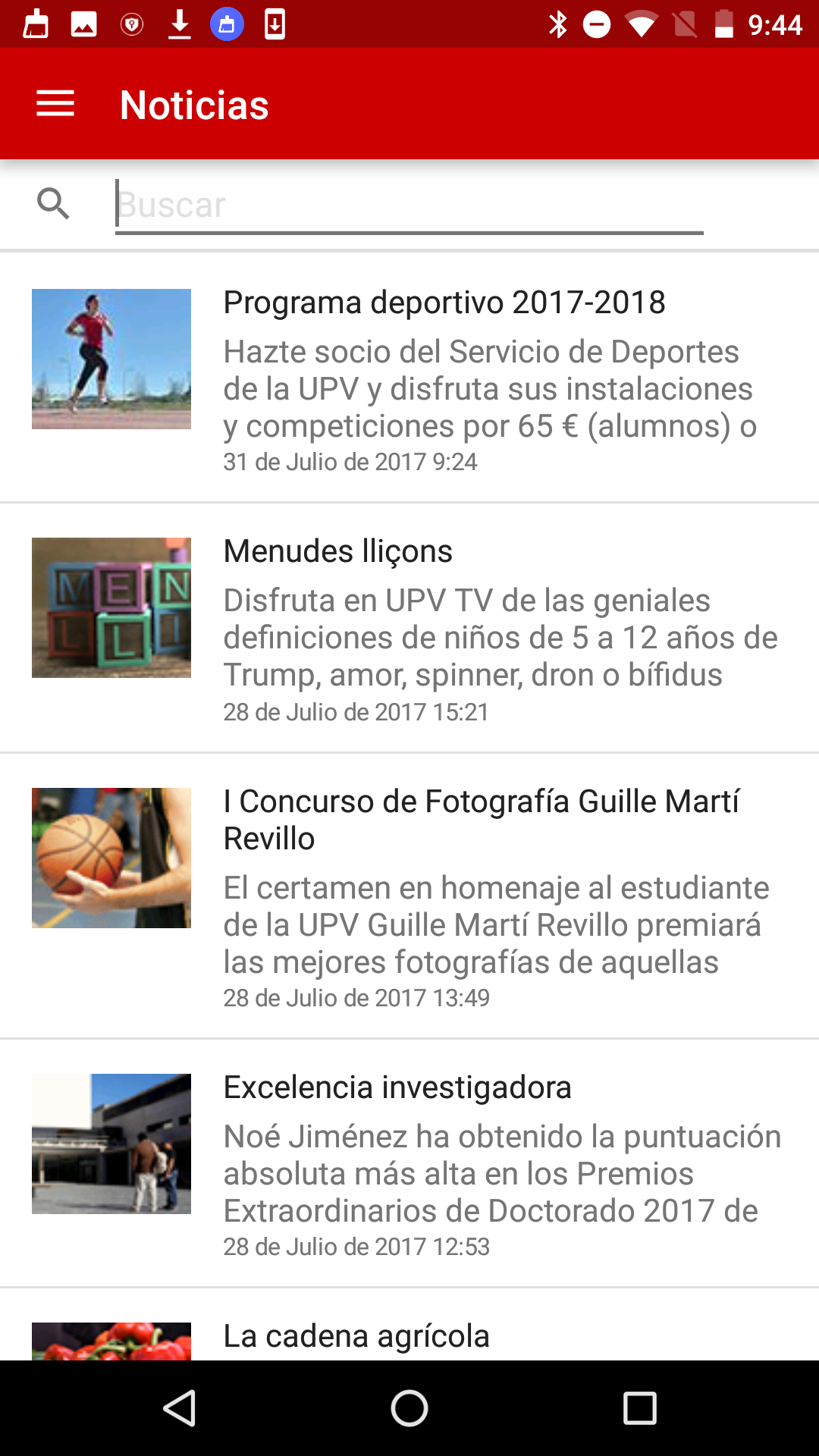The image size is (819, 1456).
Task: Go to the Android home screen
Action: click(409, 1408)
